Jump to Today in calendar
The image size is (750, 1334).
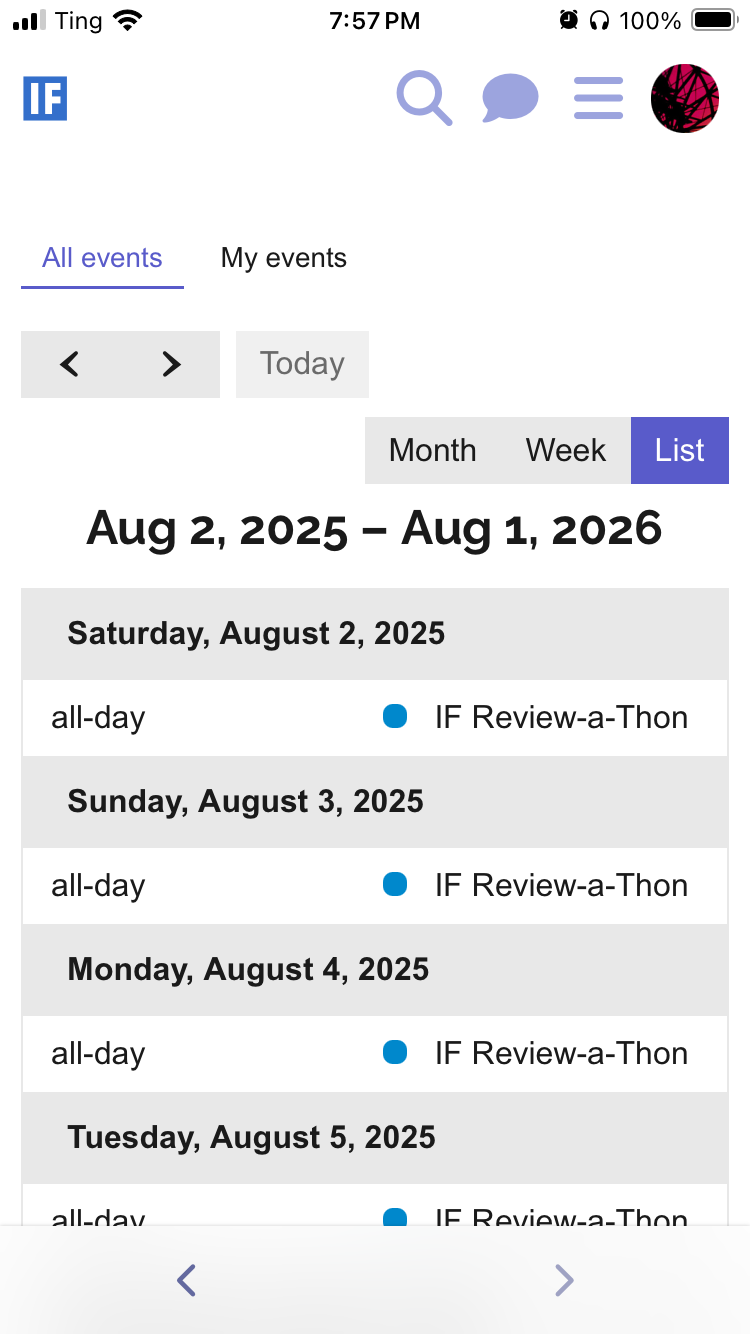302,364
